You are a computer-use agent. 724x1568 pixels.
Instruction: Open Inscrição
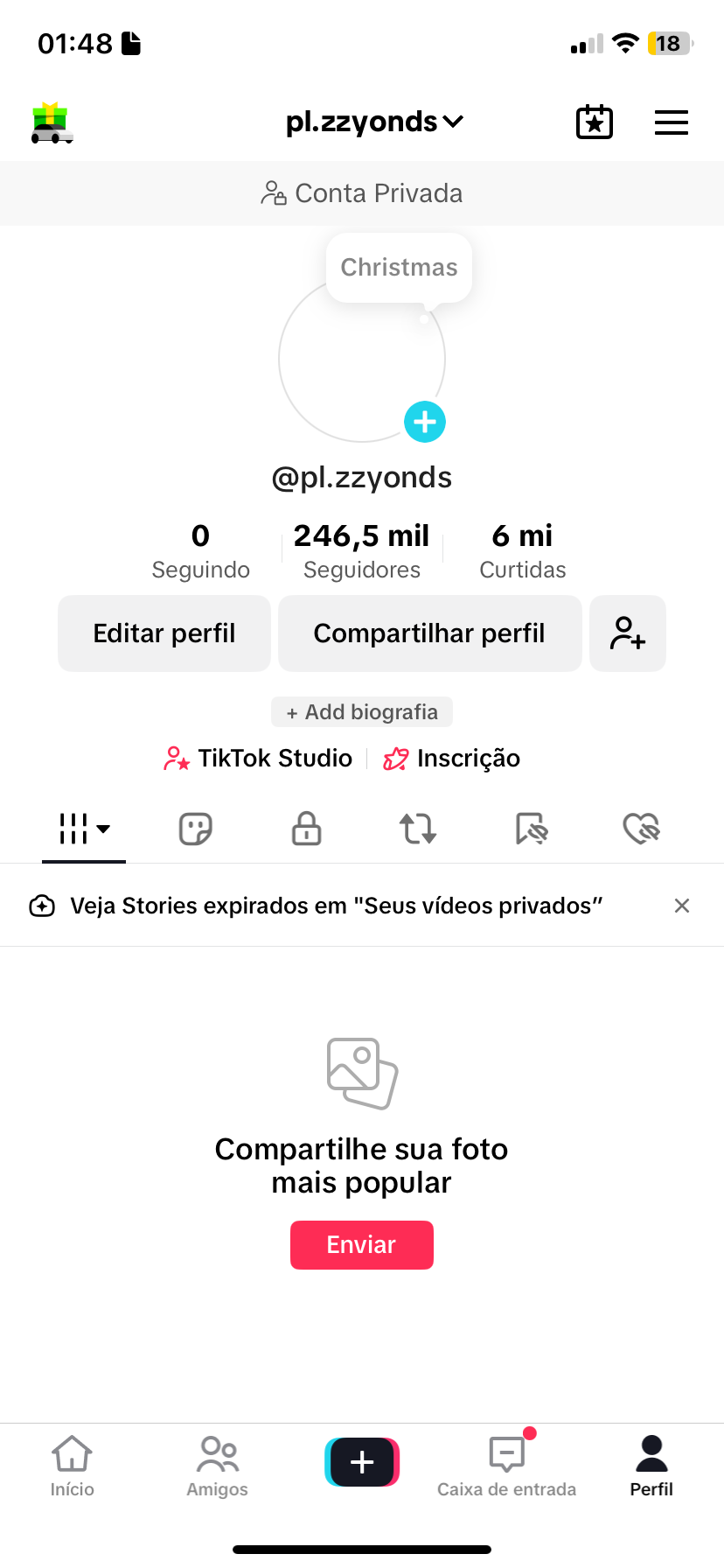click(x=451, y=759)
